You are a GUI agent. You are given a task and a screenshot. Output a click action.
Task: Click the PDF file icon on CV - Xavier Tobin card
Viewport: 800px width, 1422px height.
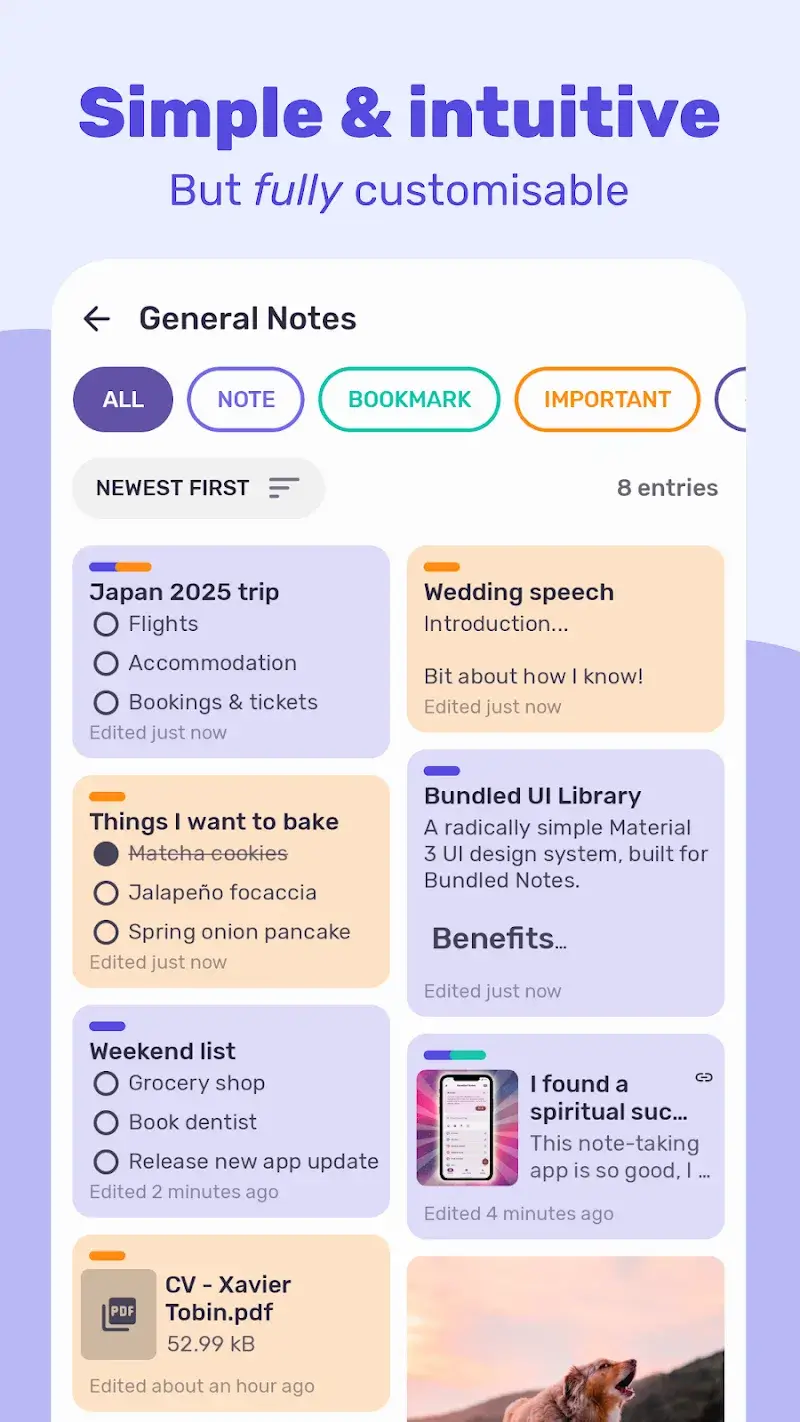click(118, 1313)
